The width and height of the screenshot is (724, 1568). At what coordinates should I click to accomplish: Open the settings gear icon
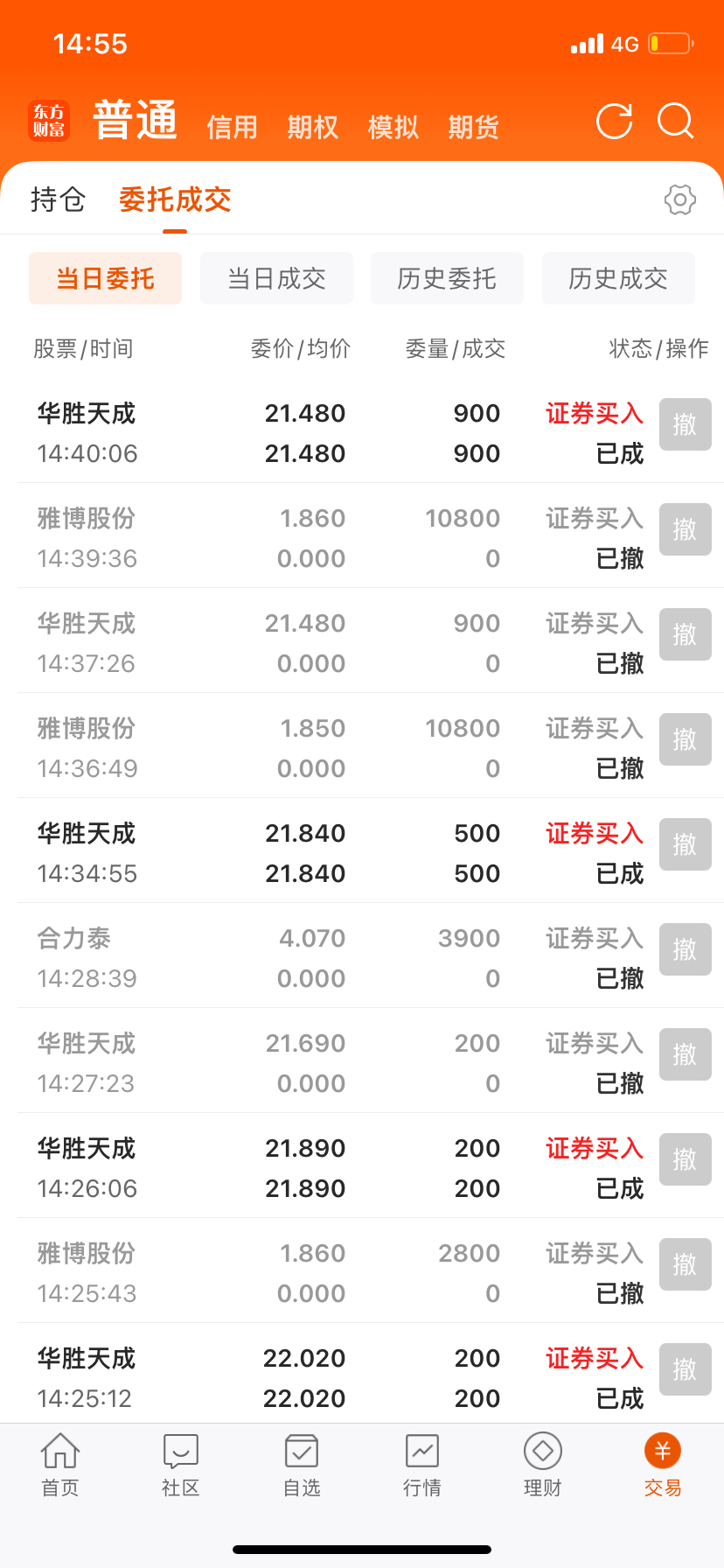pos(680,199)
